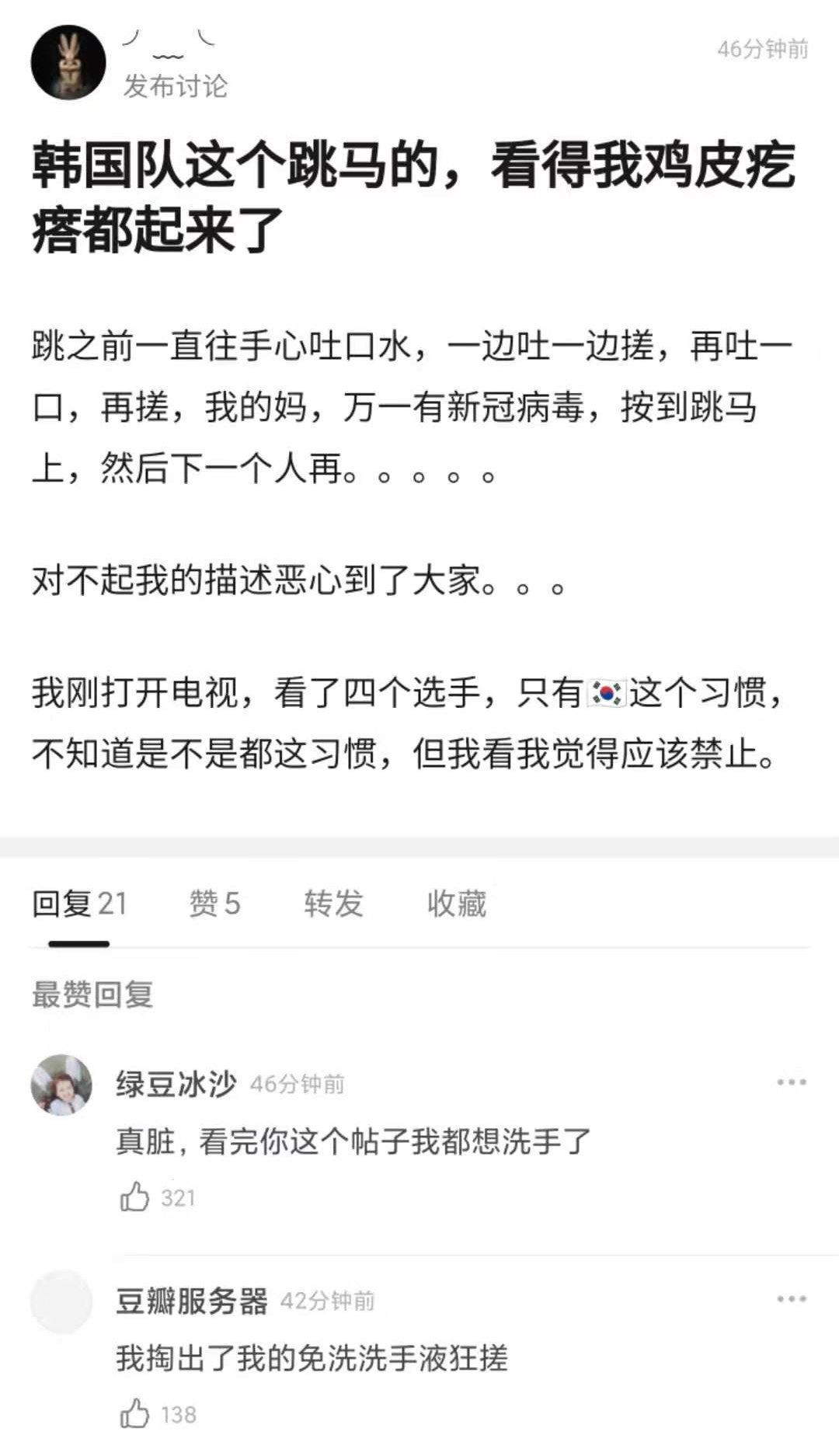Open more options on 绿豆冰沙's reply
The height and width of the screenshot is (1456, 839).
[791, 1082]
